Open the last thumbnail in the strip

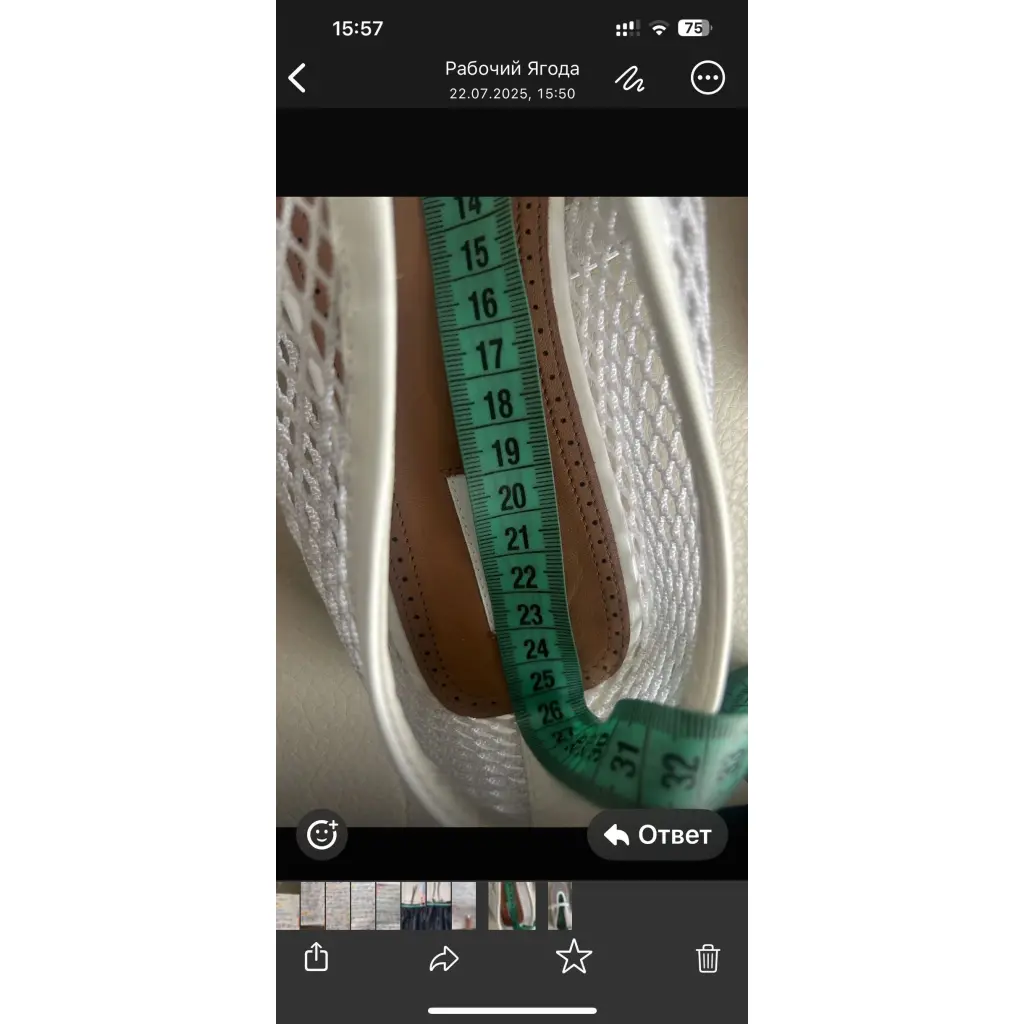point(560,906)
